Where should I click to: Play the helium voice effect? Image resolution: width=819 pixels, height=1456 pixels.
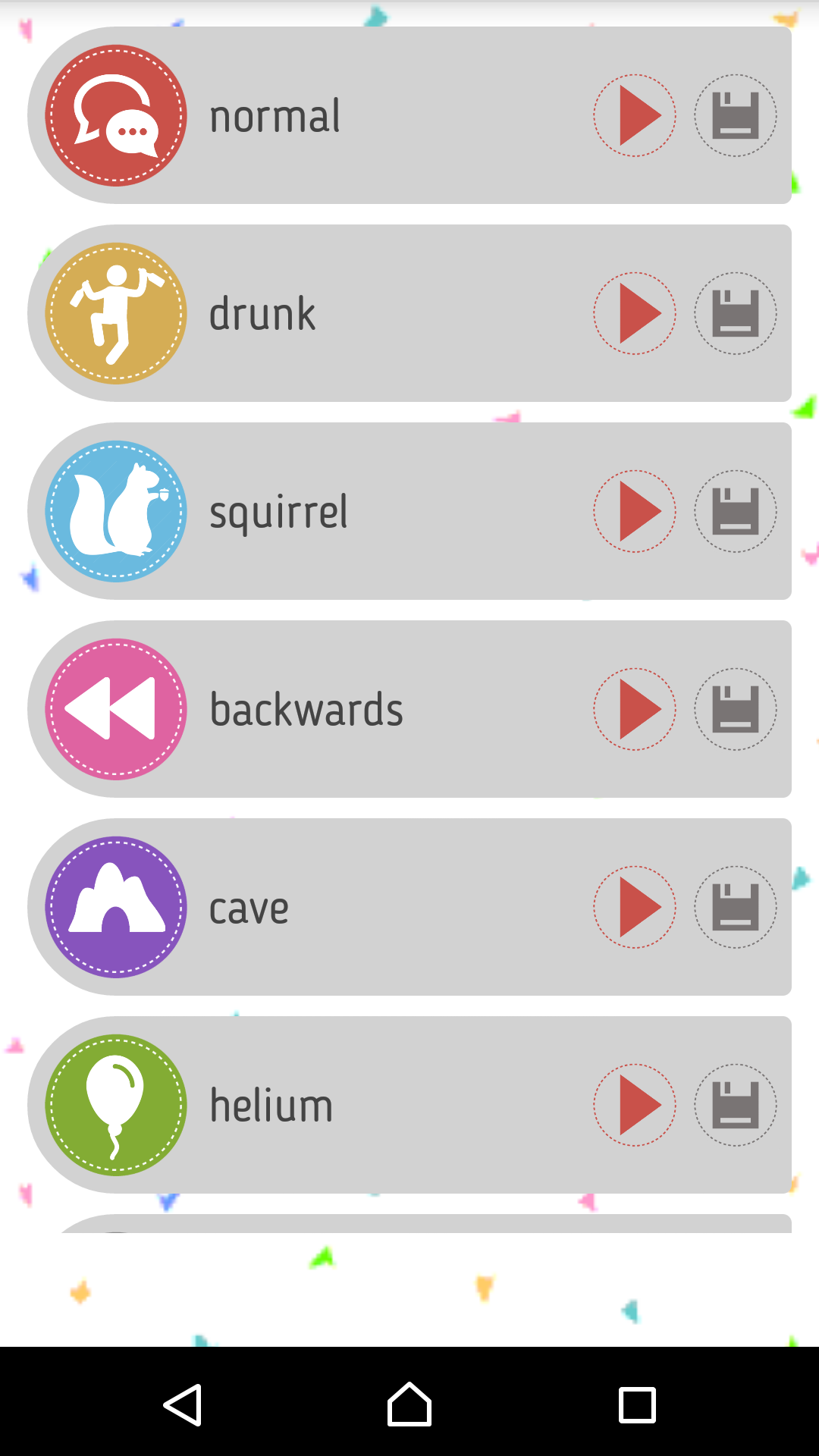pyautogui.click(x=635, y=1105)
